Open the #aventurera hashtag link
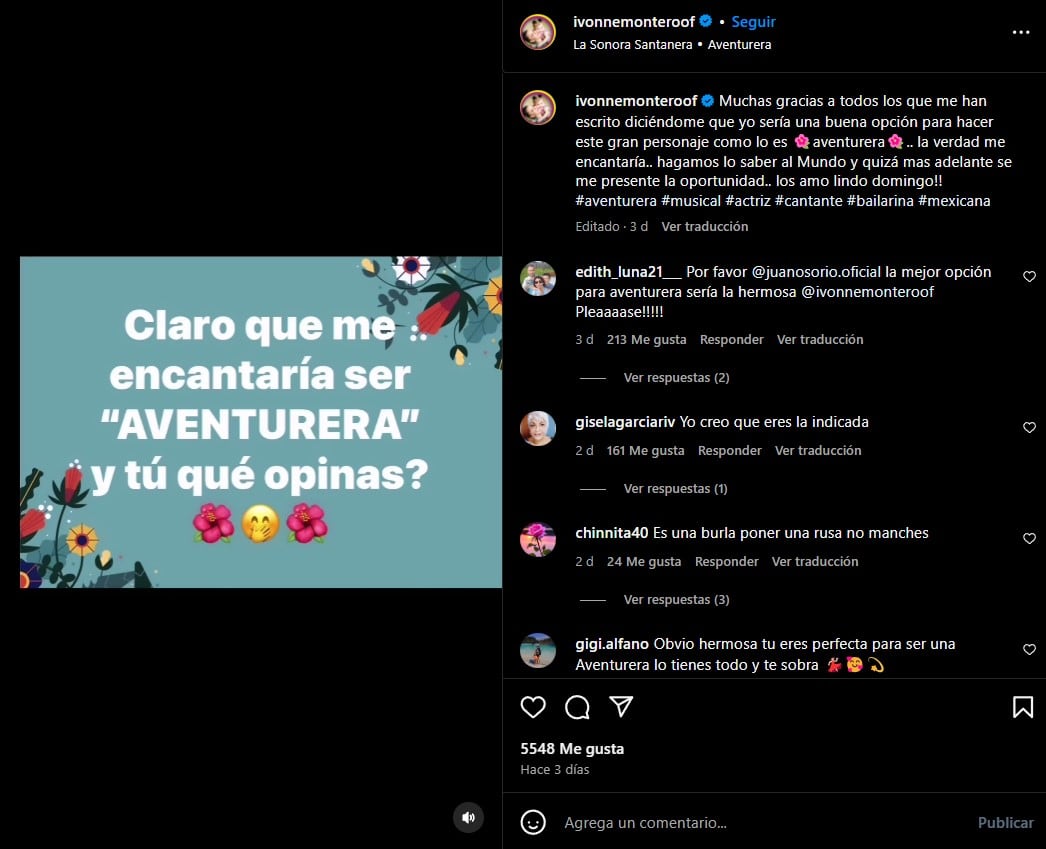Viewport: 1046px width, 849px height. tap(614, 201)
